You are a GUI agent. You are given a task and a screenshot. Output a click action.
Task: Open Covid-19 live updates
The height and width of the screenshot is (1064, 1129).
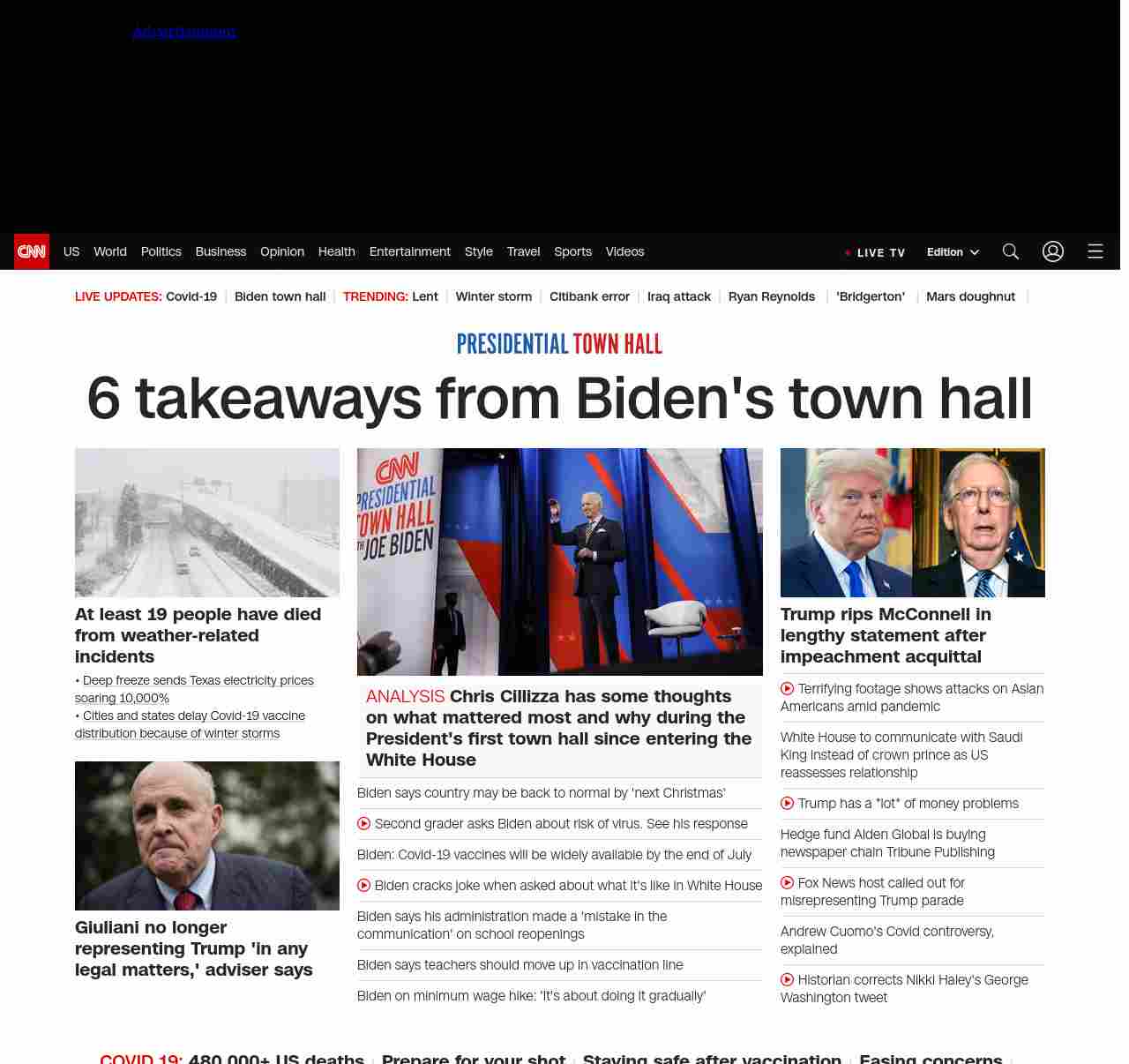191,296
